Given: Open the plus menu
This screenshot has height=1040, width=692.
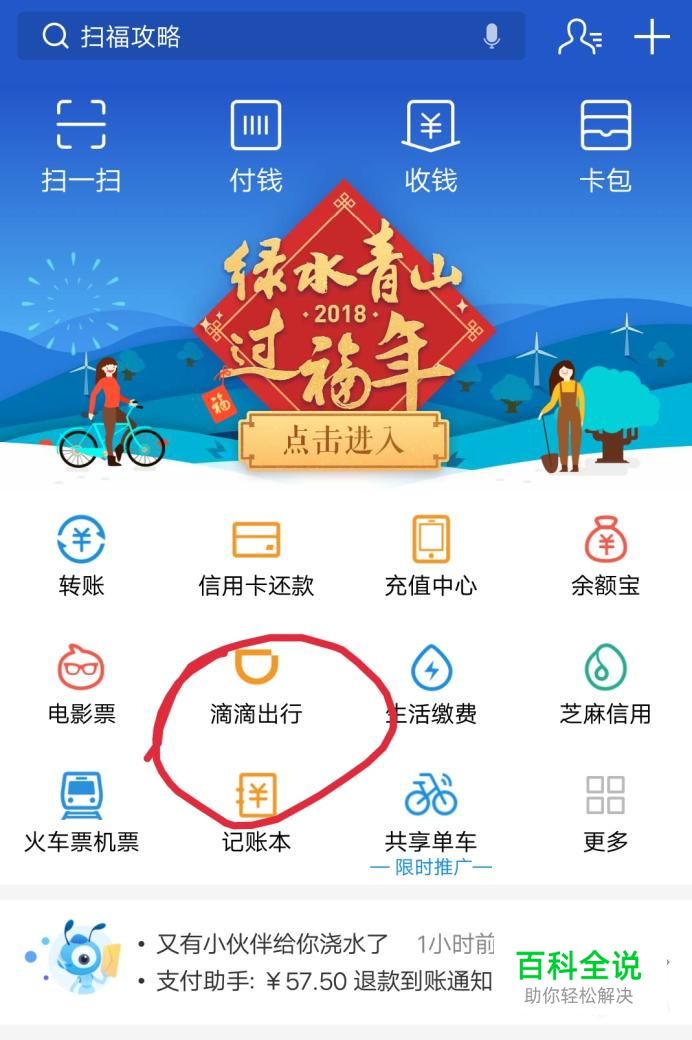Looking at the screenshot, I should pyautogui.click(x=651, y=37).
